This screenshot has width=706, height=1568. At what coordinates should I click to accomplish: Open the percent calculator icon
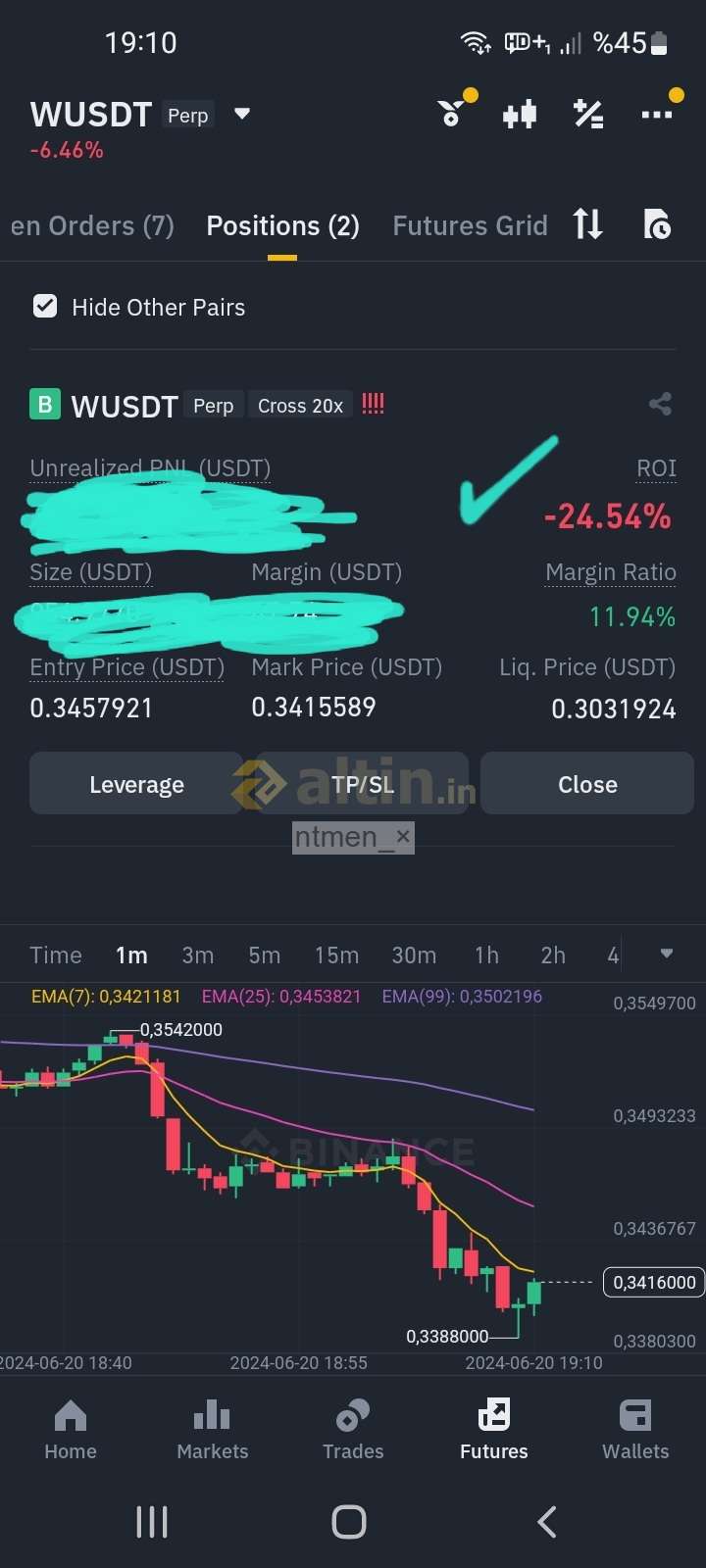tap(588, 115)
